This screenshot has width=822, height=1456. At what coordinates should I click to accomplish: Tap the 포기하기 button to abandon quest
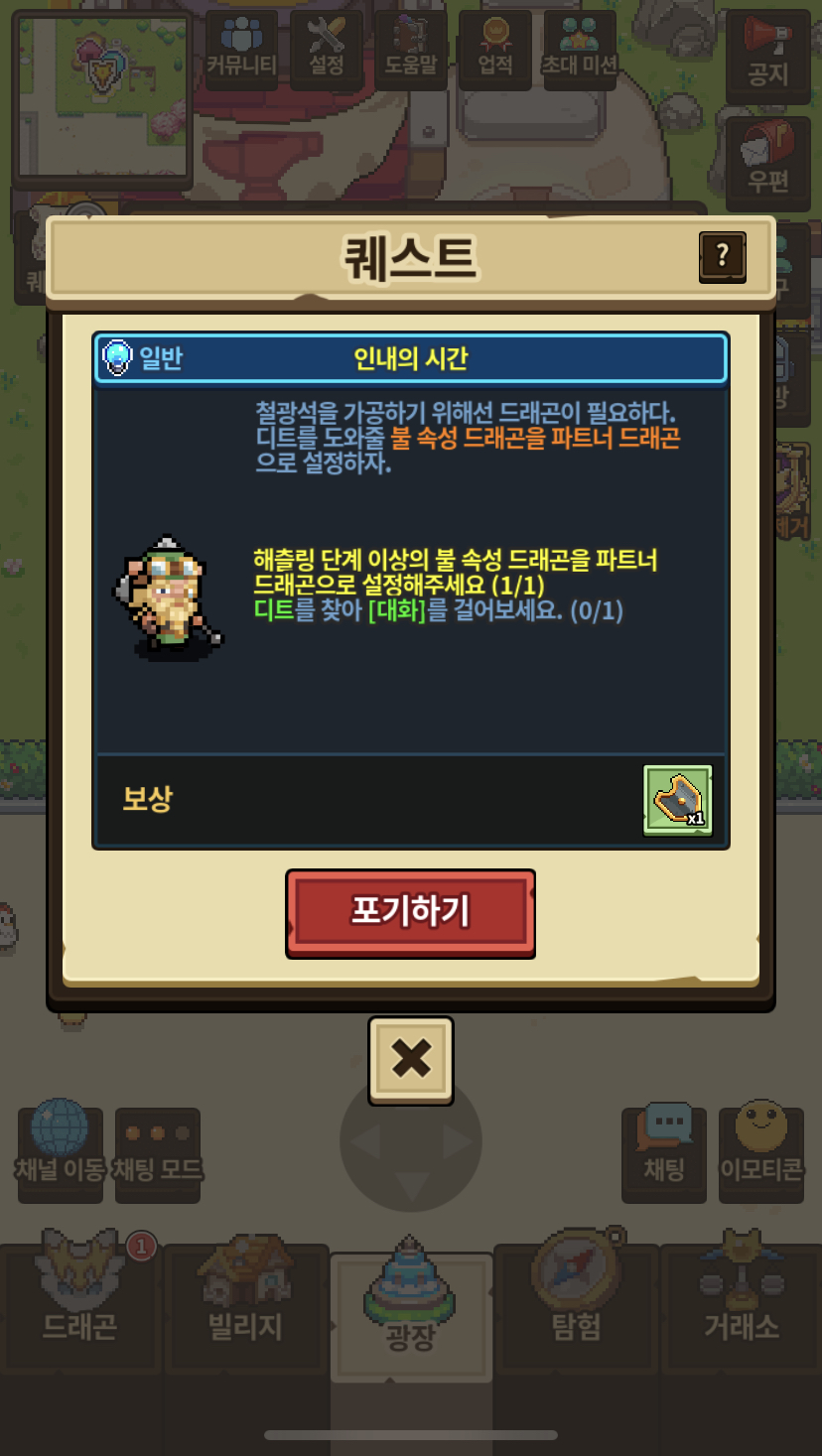[410, 913]
